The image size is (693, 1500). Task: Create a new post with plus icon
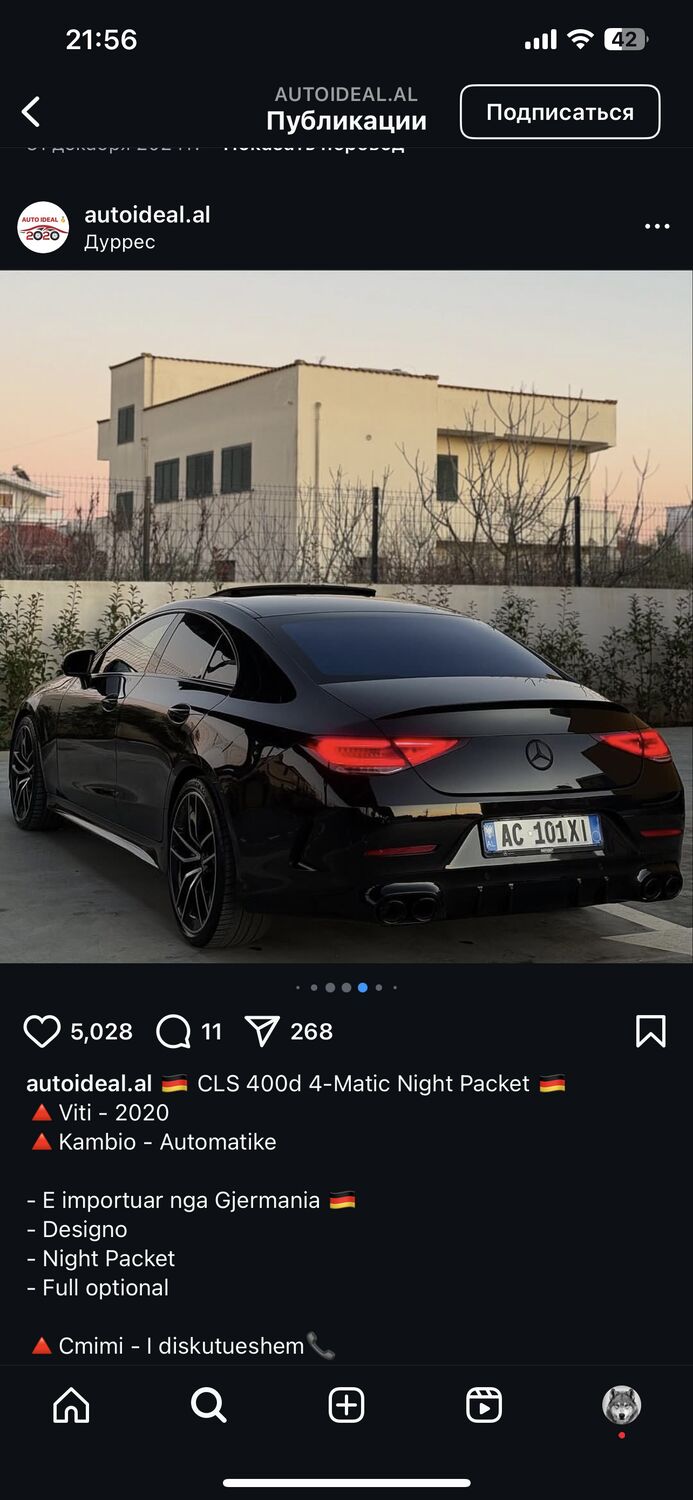click(346, 1406)
